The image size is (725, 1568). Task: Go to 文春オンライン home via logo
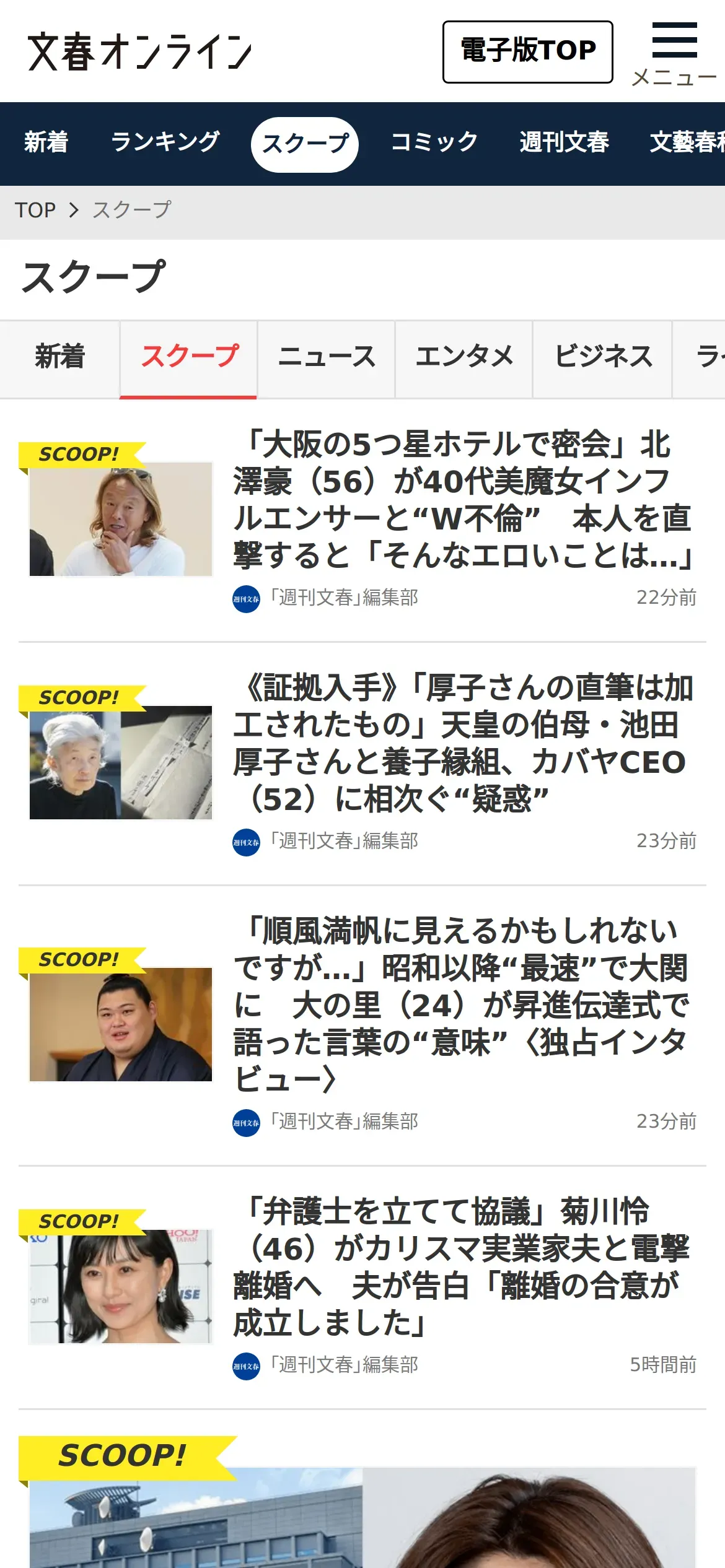[140, 52]
